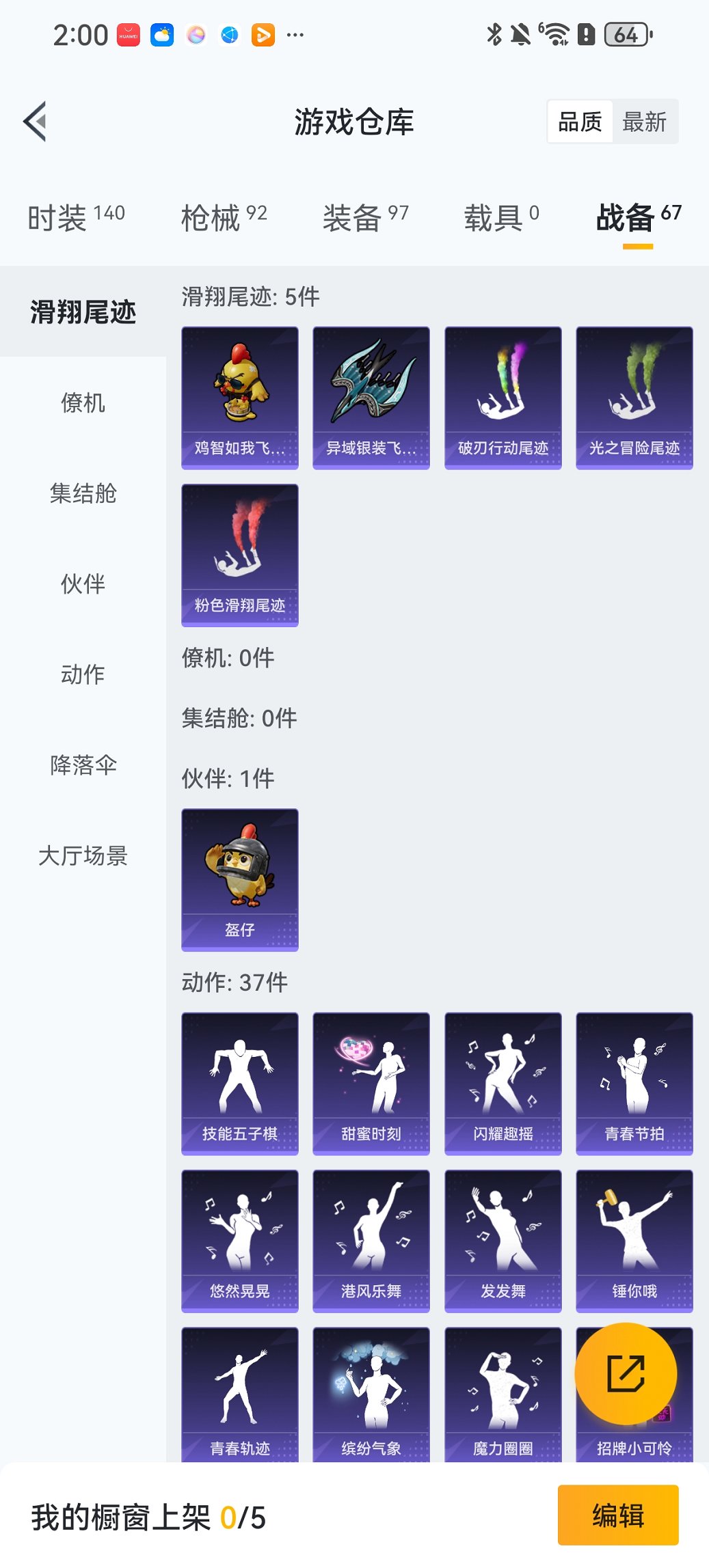Select the 粉色滑翔尾迹 pink trail
709x1568 pixels.
[x=239, y=555]
